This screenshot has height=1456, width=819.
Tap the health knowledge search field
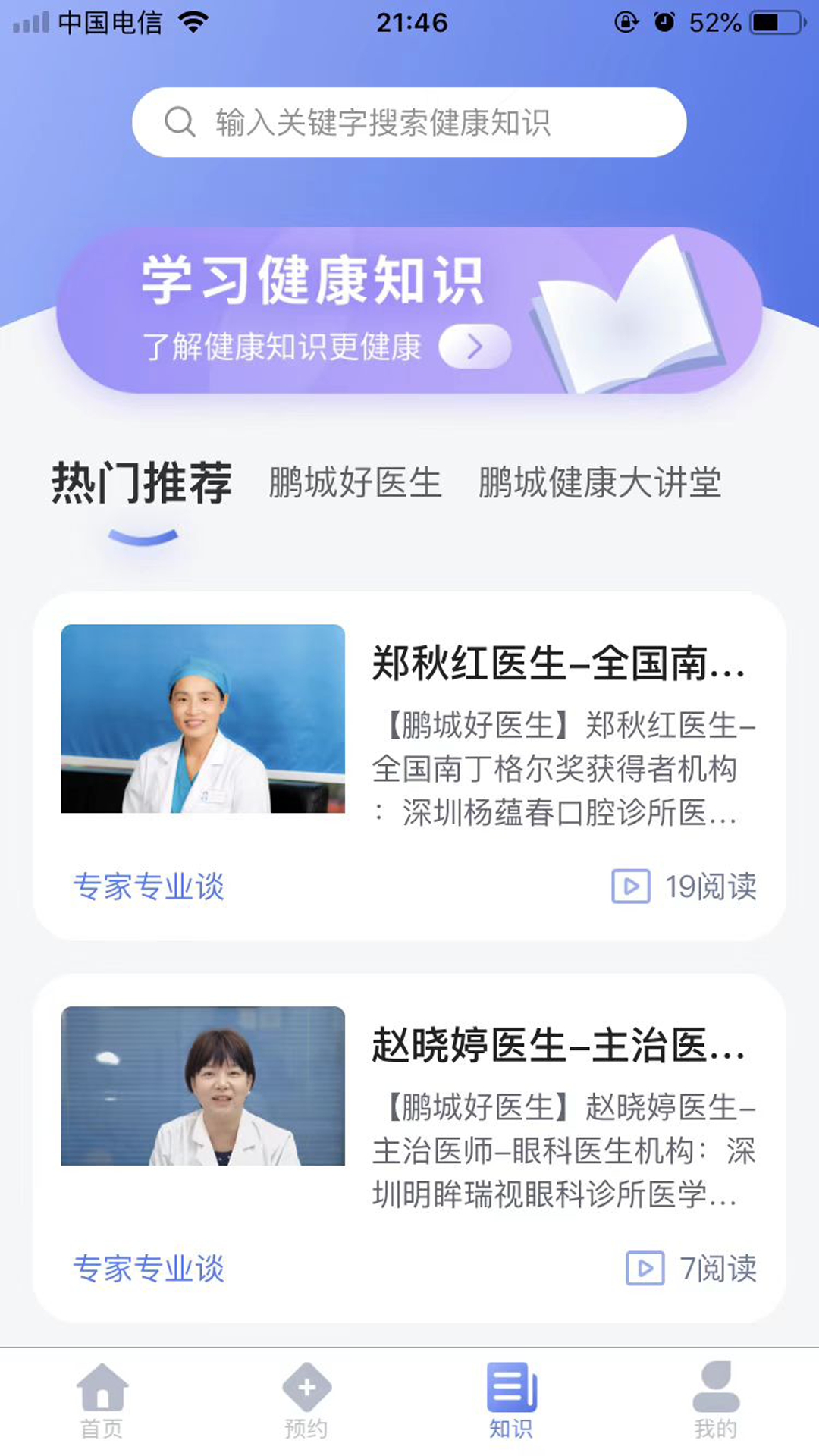(x=409, y=122)
